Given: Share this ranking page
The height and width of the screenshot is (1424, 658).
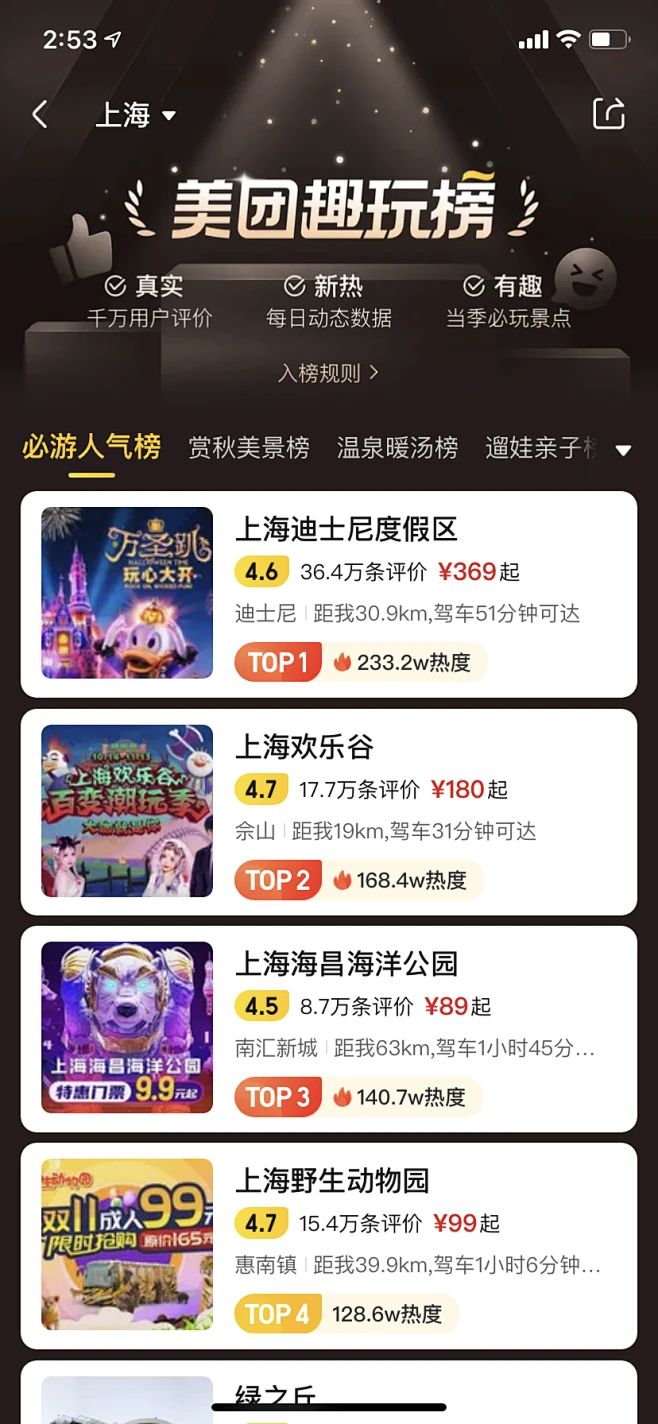Looking at the screenshot, I should point(609,114).
